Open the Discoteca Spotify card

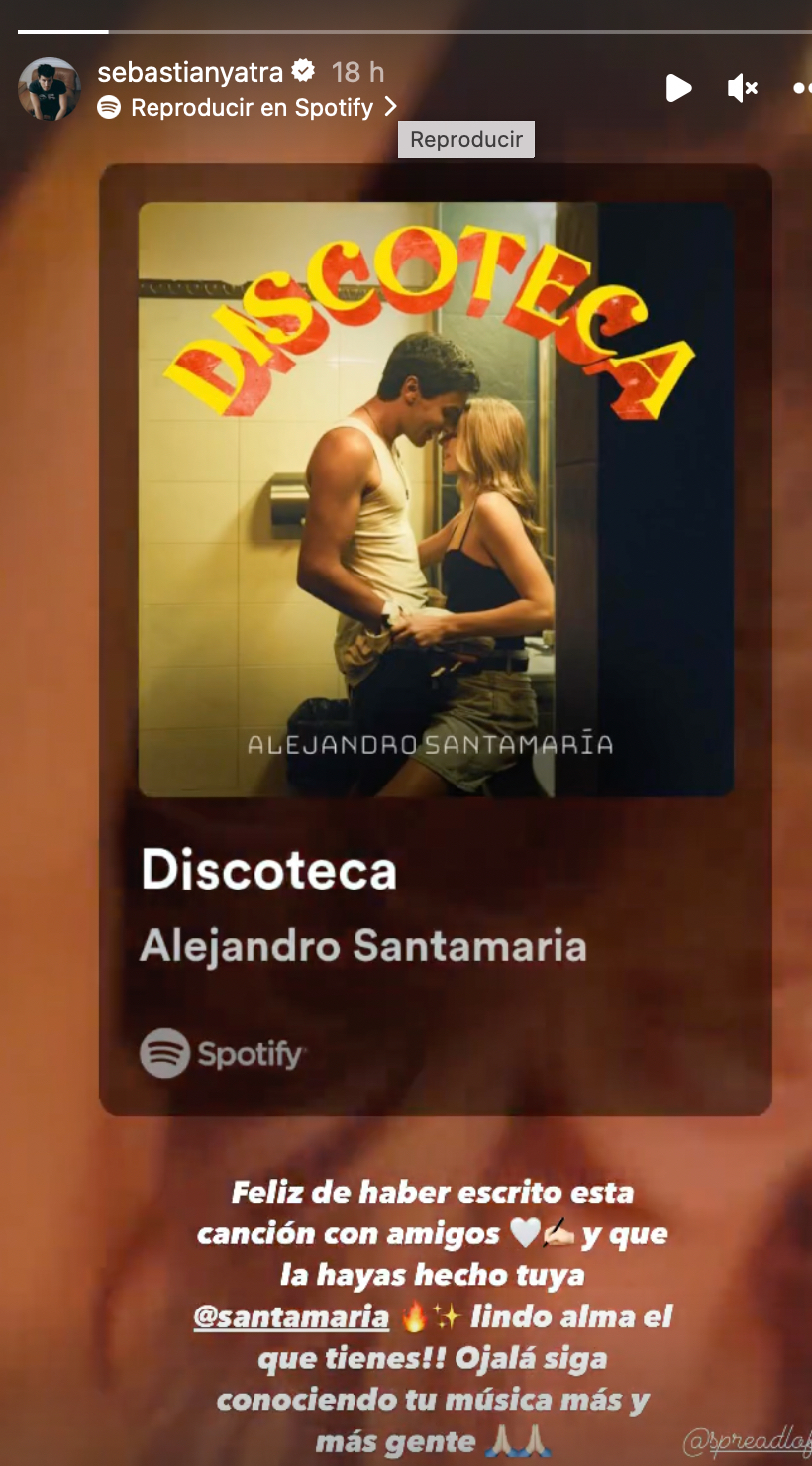click(x=435, y=639)
